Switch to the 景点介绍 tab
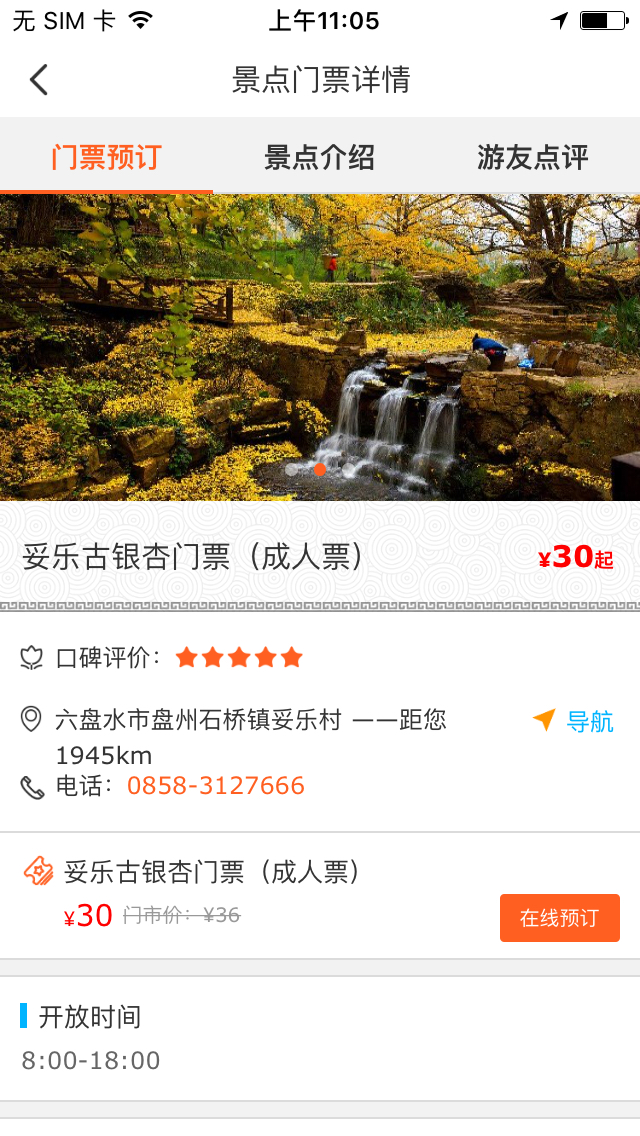640x1136 pixels. coord(319,157)
